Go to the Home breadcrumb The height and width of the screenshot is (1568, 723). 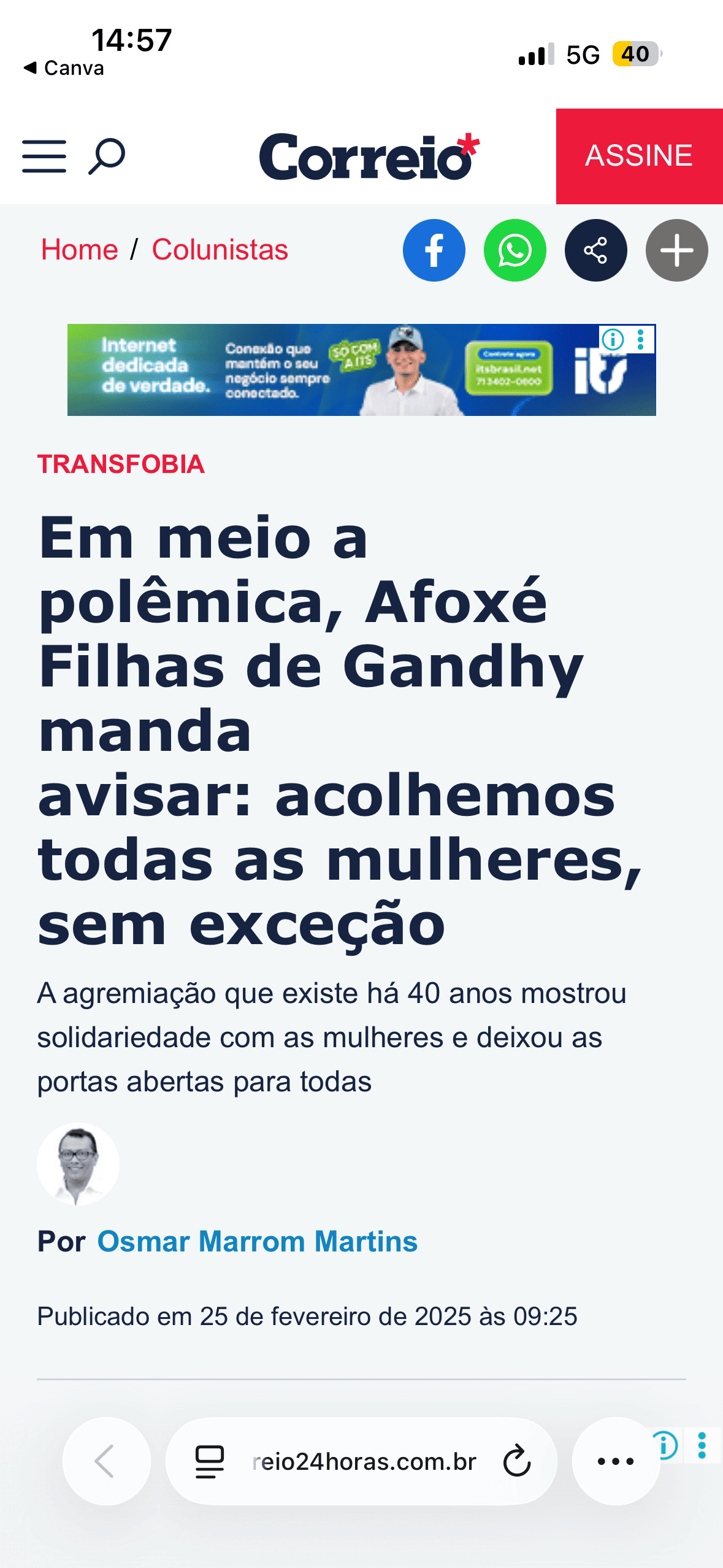(x=79, y=250)
